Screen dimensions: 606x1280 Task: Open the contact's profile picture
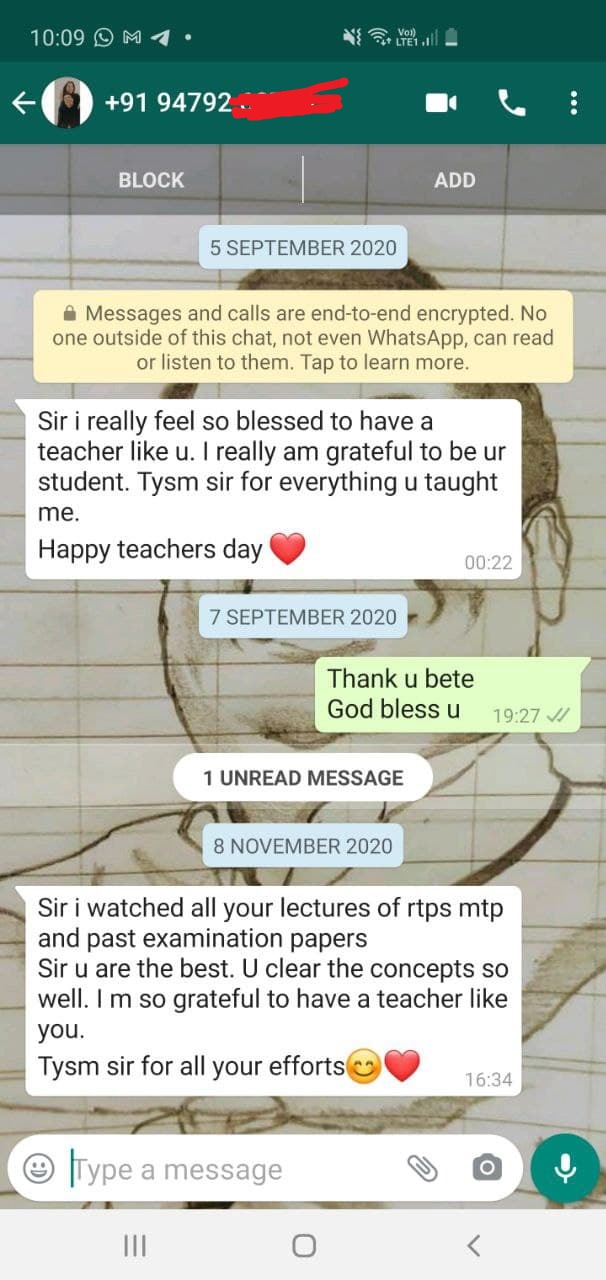click(68, 103)
